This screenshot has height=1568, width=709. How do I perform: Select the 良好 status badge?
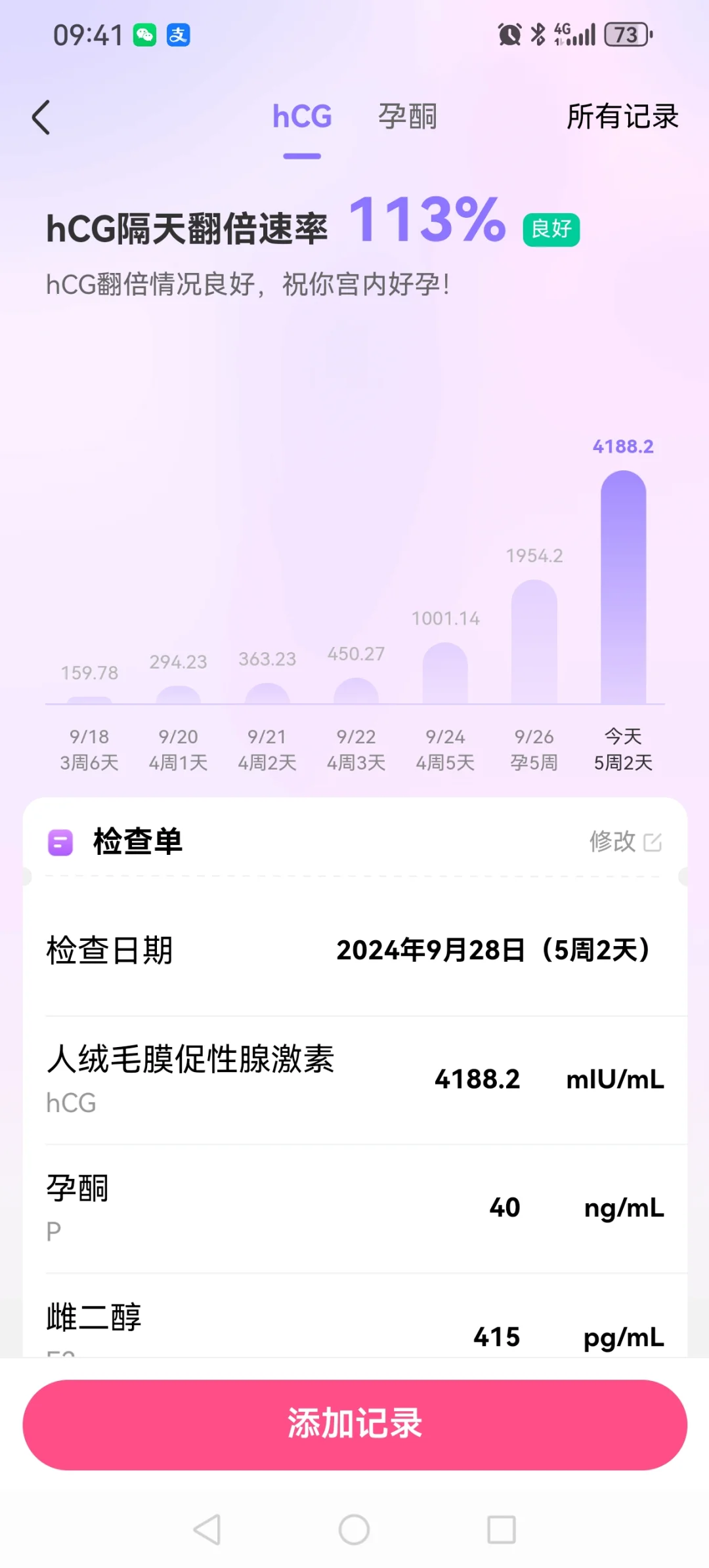[x=551, y=230]
